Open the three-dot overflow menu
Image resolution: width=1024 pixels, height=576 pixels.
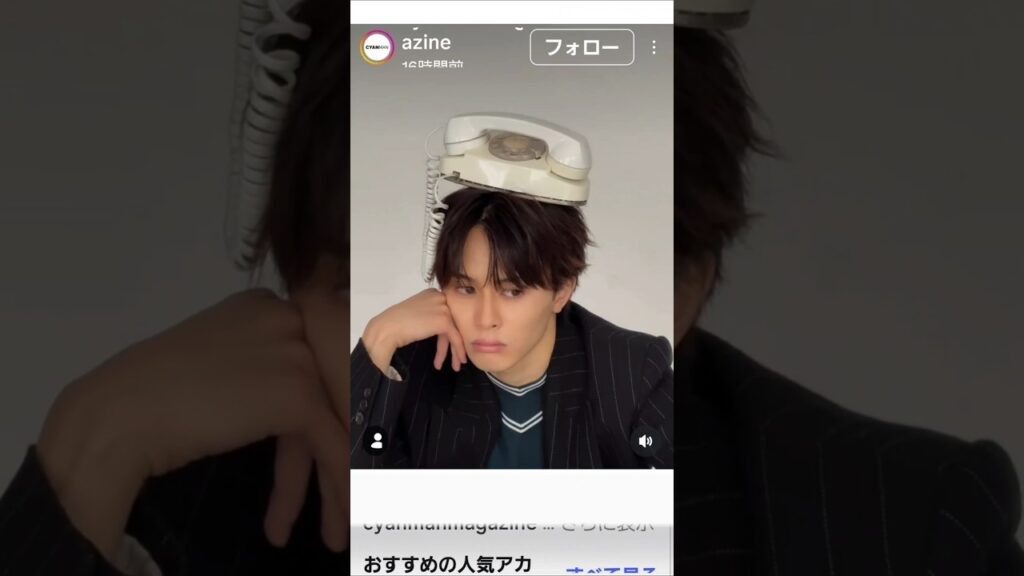[x=654, y=47]
